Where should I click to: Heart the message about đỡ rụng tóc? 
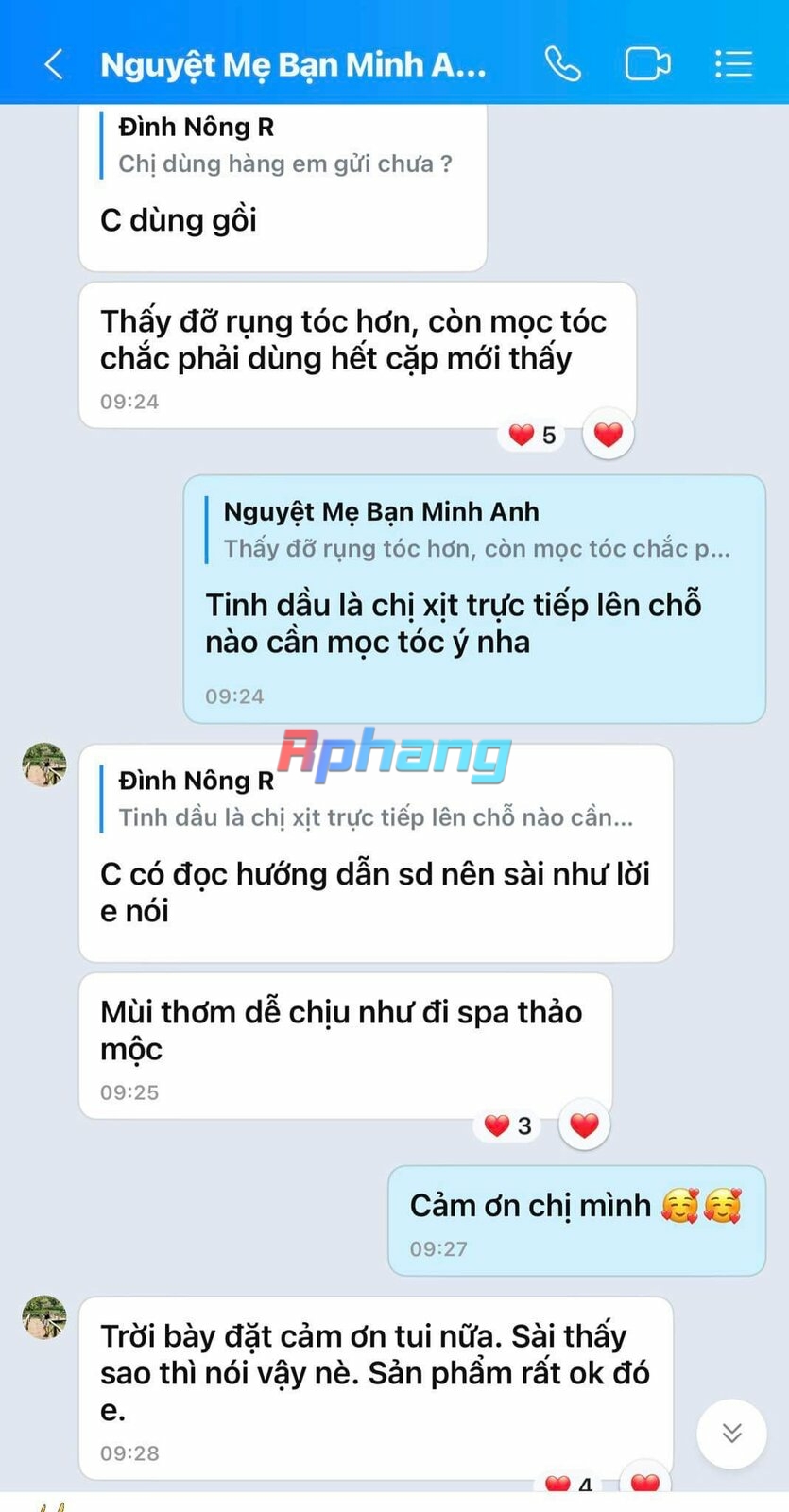pyautogui.click(x=608, y=435)
